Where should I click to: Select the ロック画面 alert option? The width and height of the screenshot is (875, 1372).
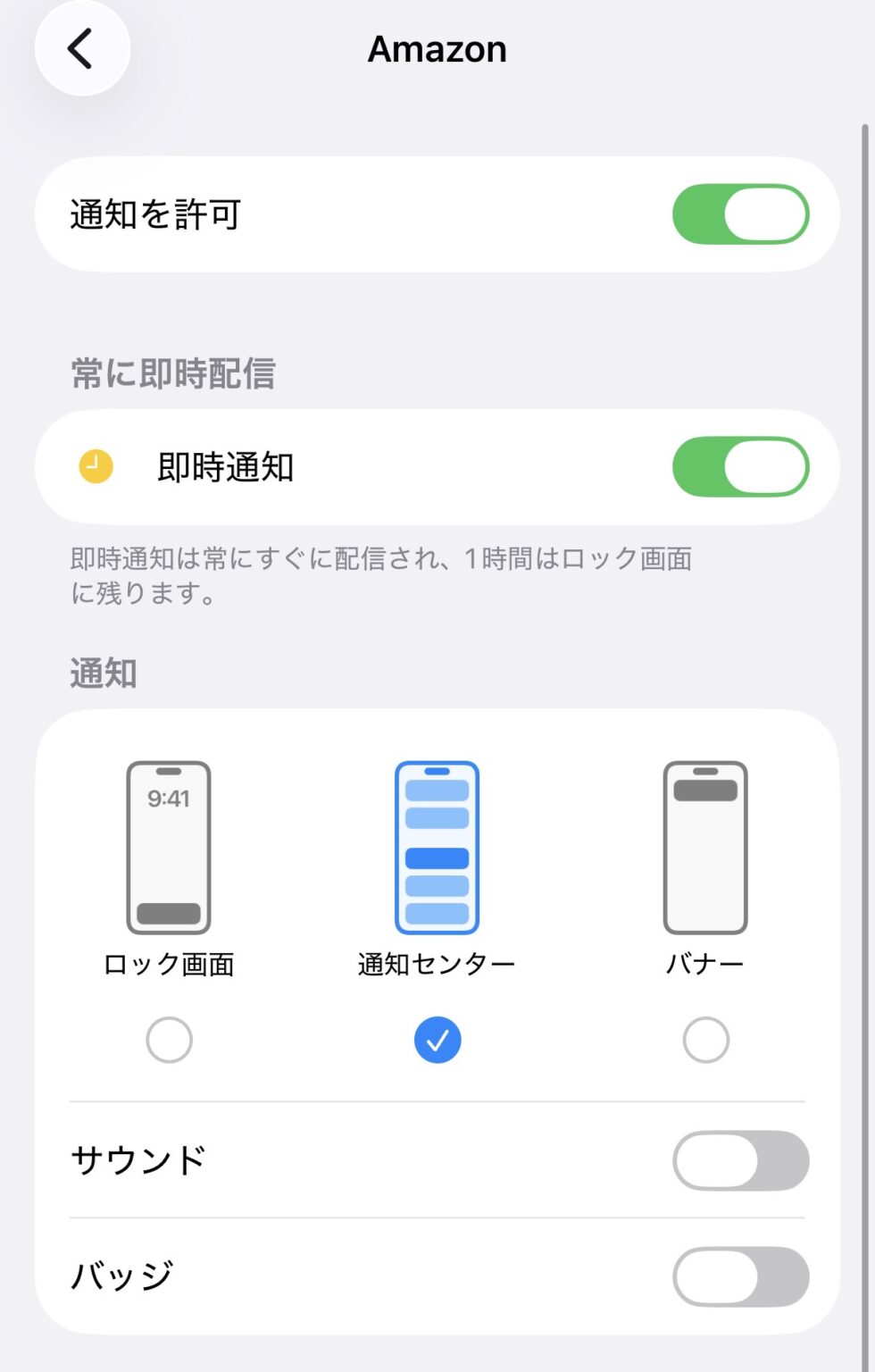pyautogui.click(x=169, y=1040)
